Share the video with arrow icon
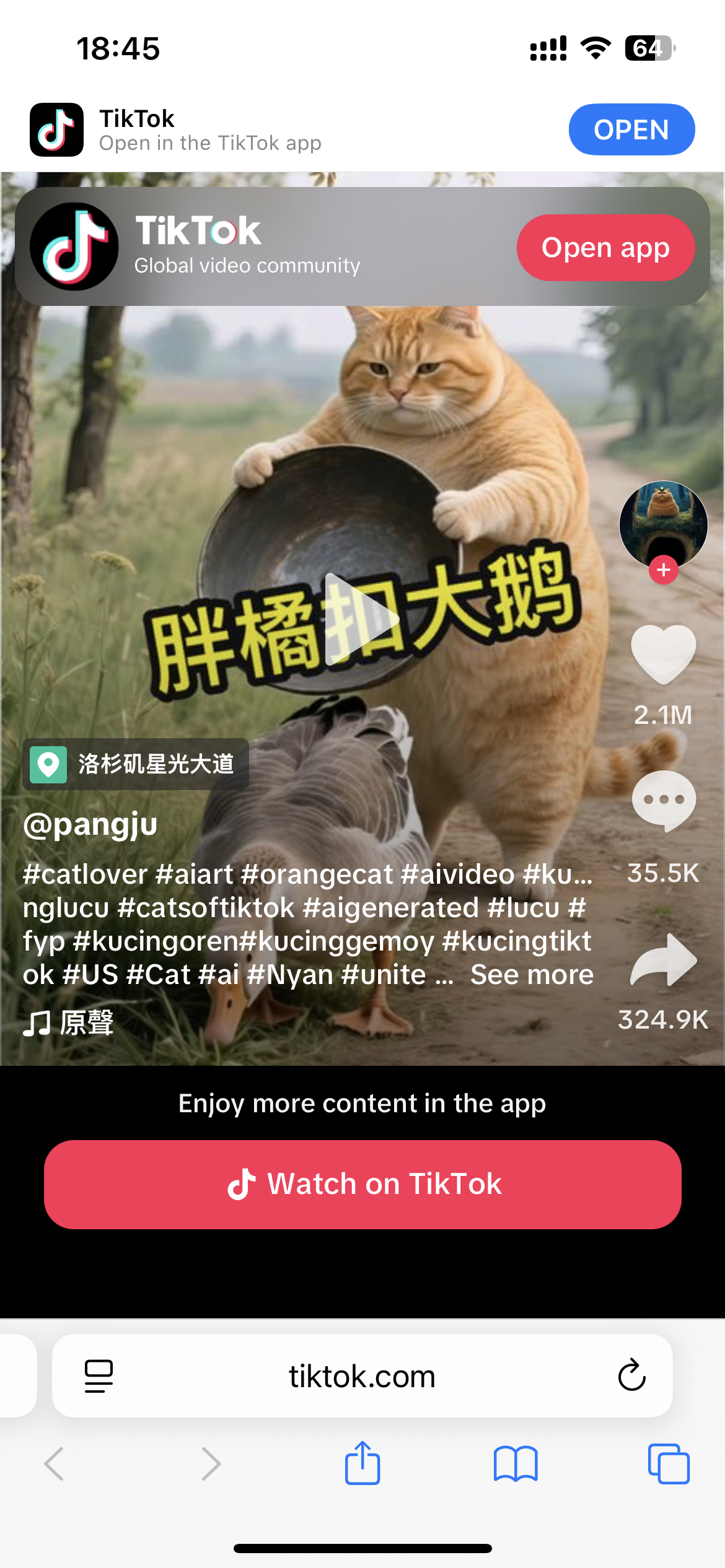 tap(663, 960)
